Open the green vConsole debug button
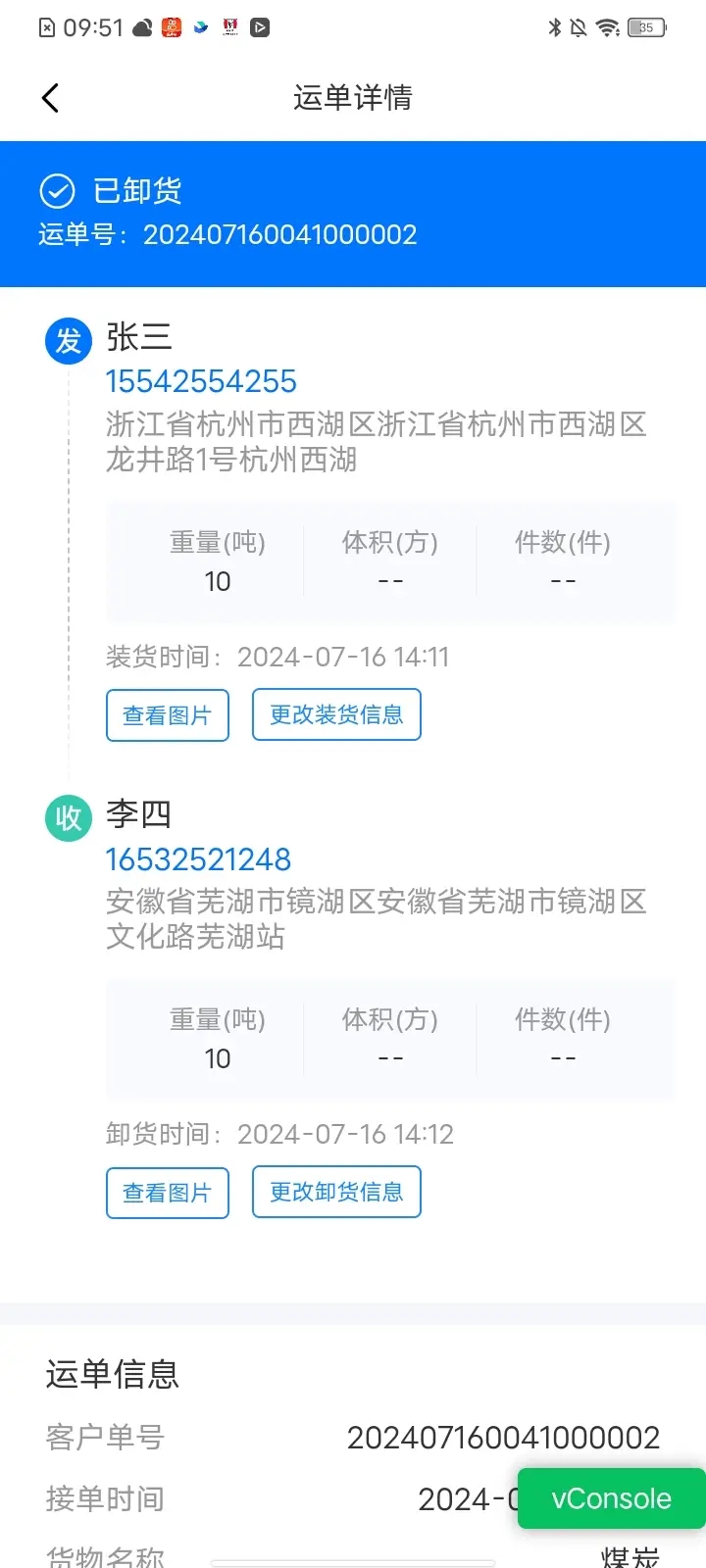Viewport: 706px width, 1568px height. [611, 1498]
